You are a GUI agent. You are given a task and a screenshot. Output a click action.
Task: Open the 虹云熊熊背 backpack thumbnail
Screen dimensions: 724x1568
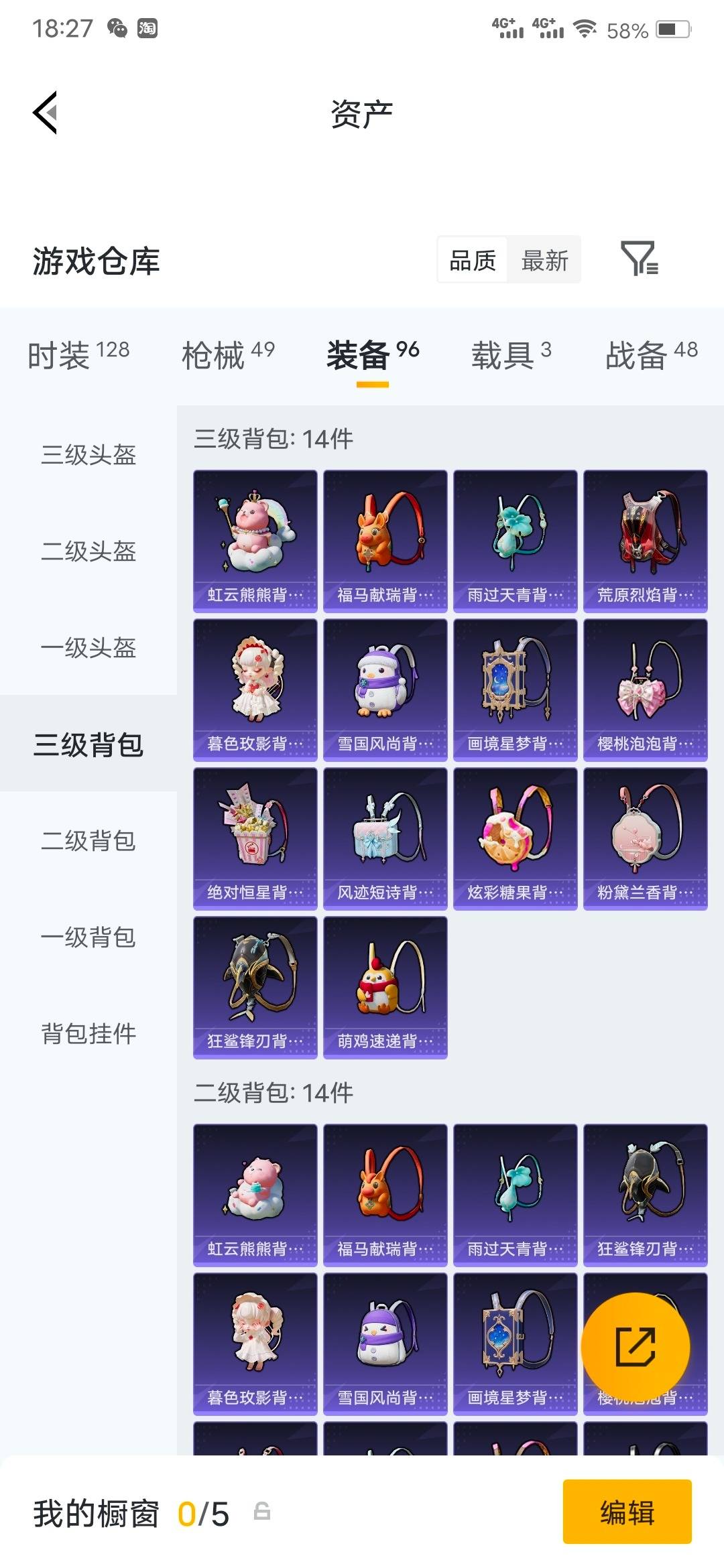pyautogui.click(x=255, y=539)
